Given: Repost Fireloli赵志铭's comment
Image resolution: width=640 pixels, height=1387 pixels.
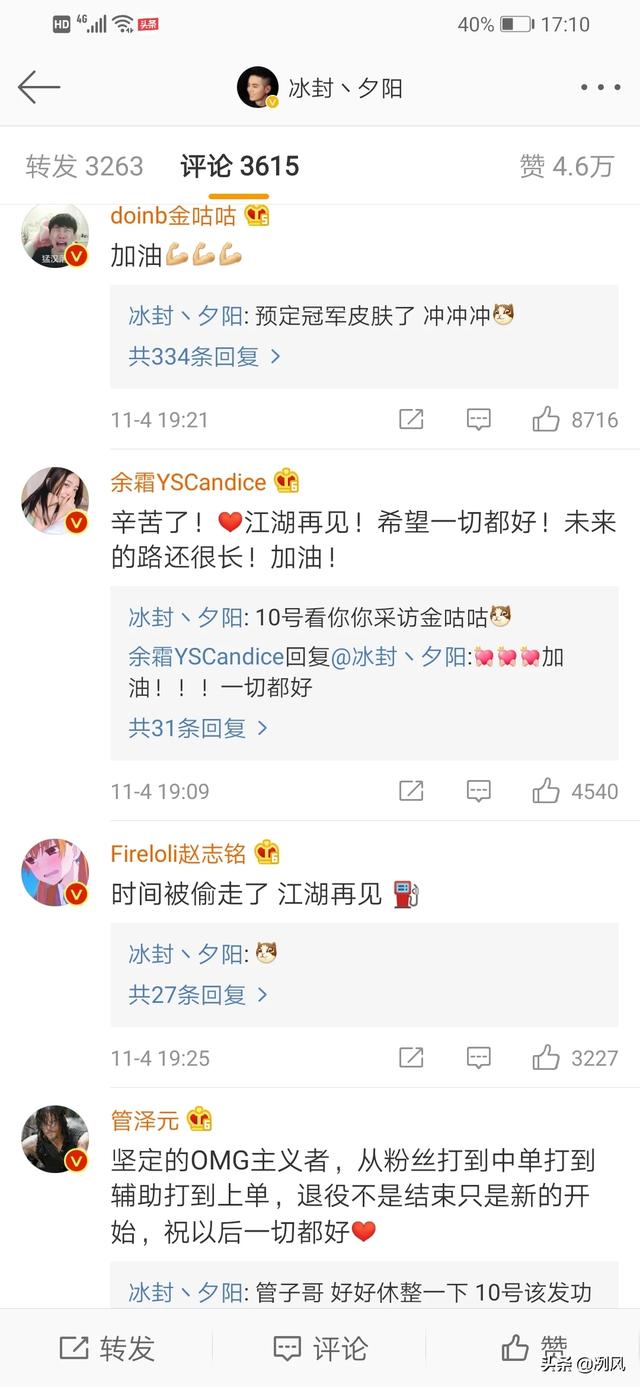Looking at the screenshot, I should tap(411, 1058).
